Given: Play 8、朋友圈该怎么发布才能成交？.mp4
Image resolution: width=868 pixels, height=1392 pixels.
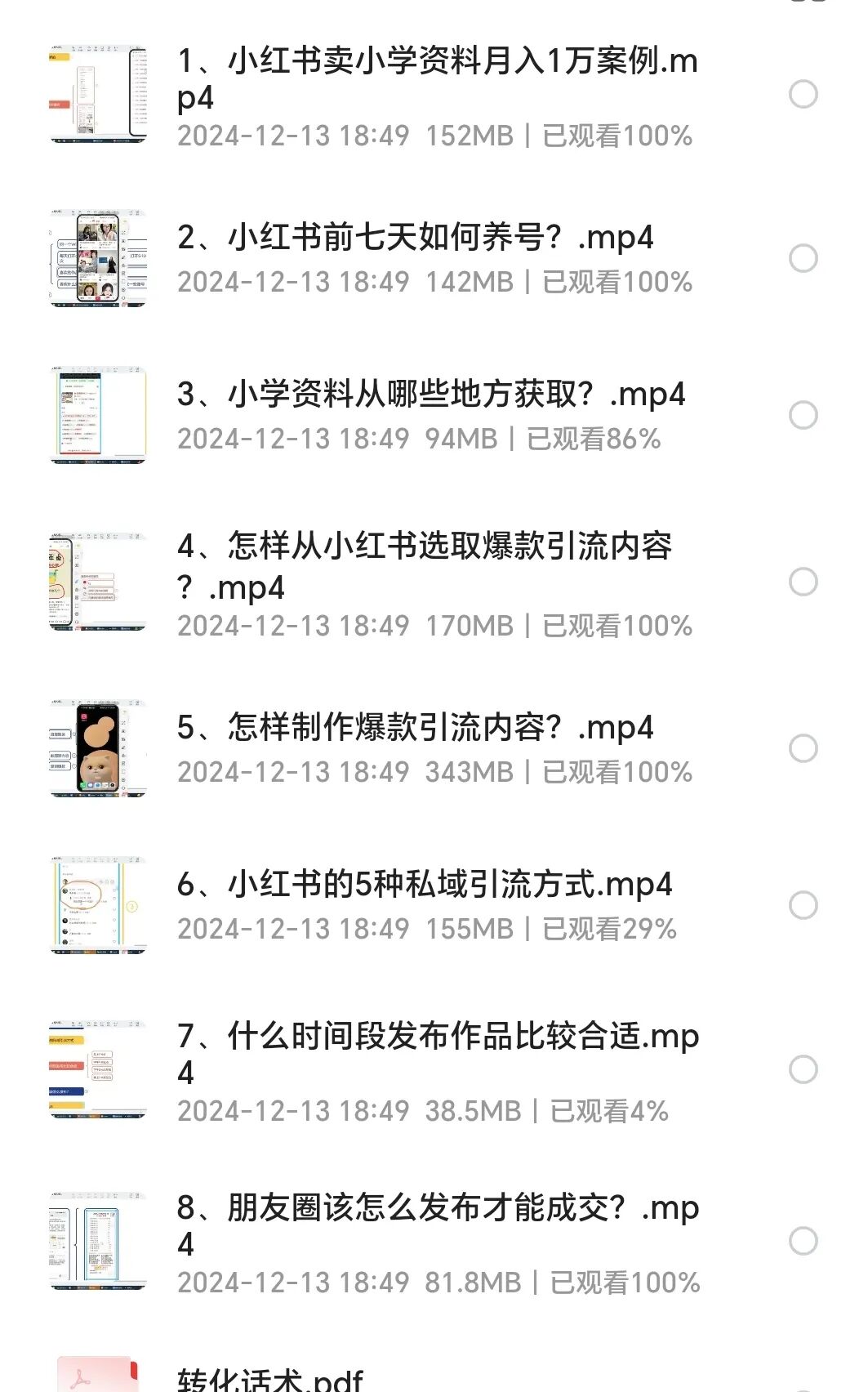Looking at the screenshot, I should point(438,1225).
